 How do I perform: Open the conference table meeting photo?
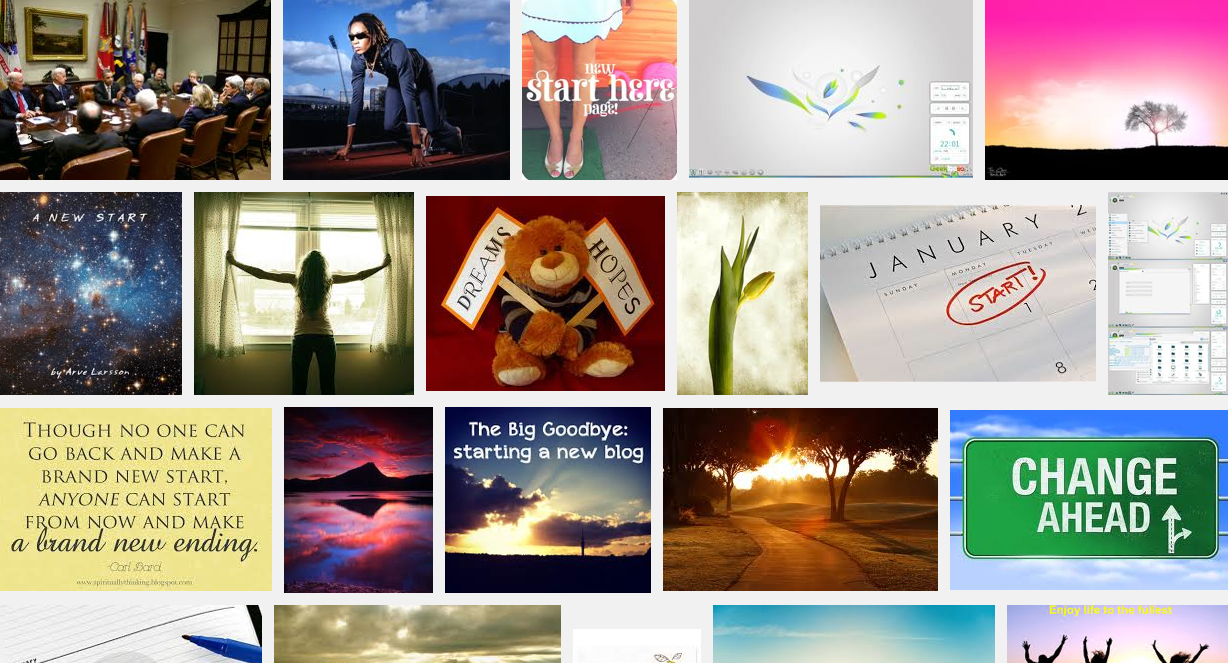(135, 90)
